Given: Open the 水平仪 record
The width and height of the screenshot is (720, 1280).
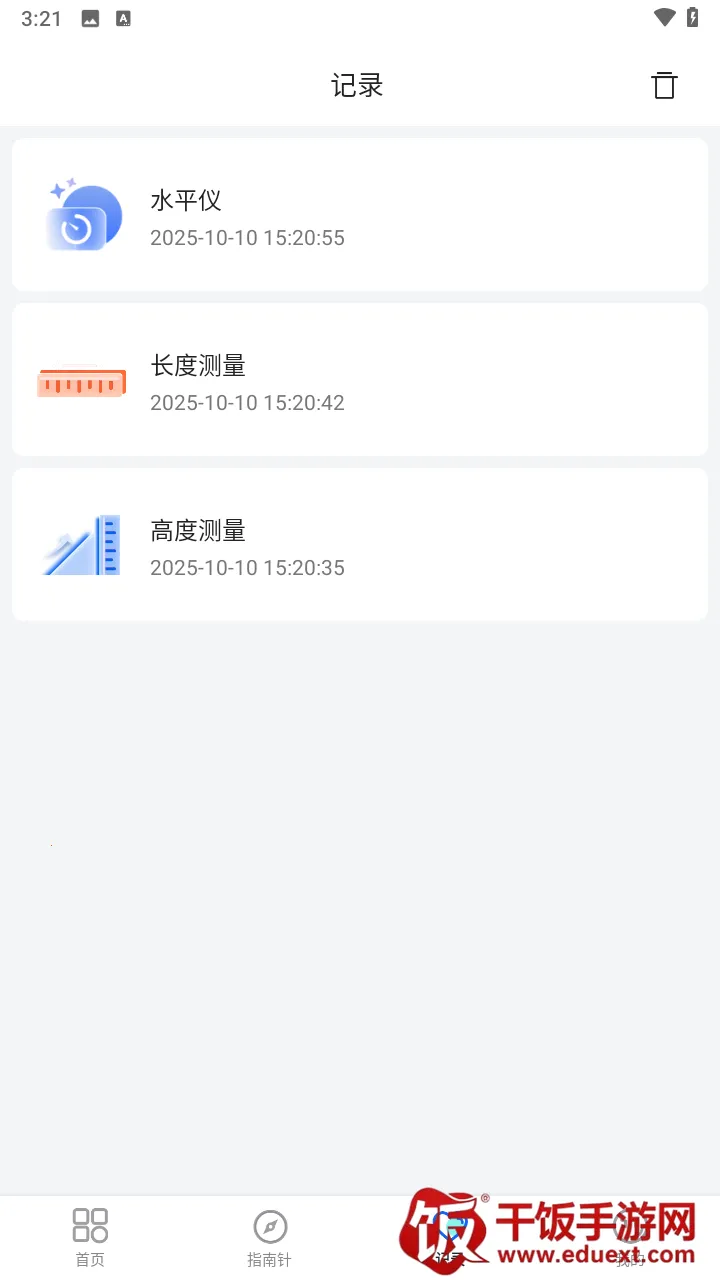Looking at the screenshot, I should (360, 215).
